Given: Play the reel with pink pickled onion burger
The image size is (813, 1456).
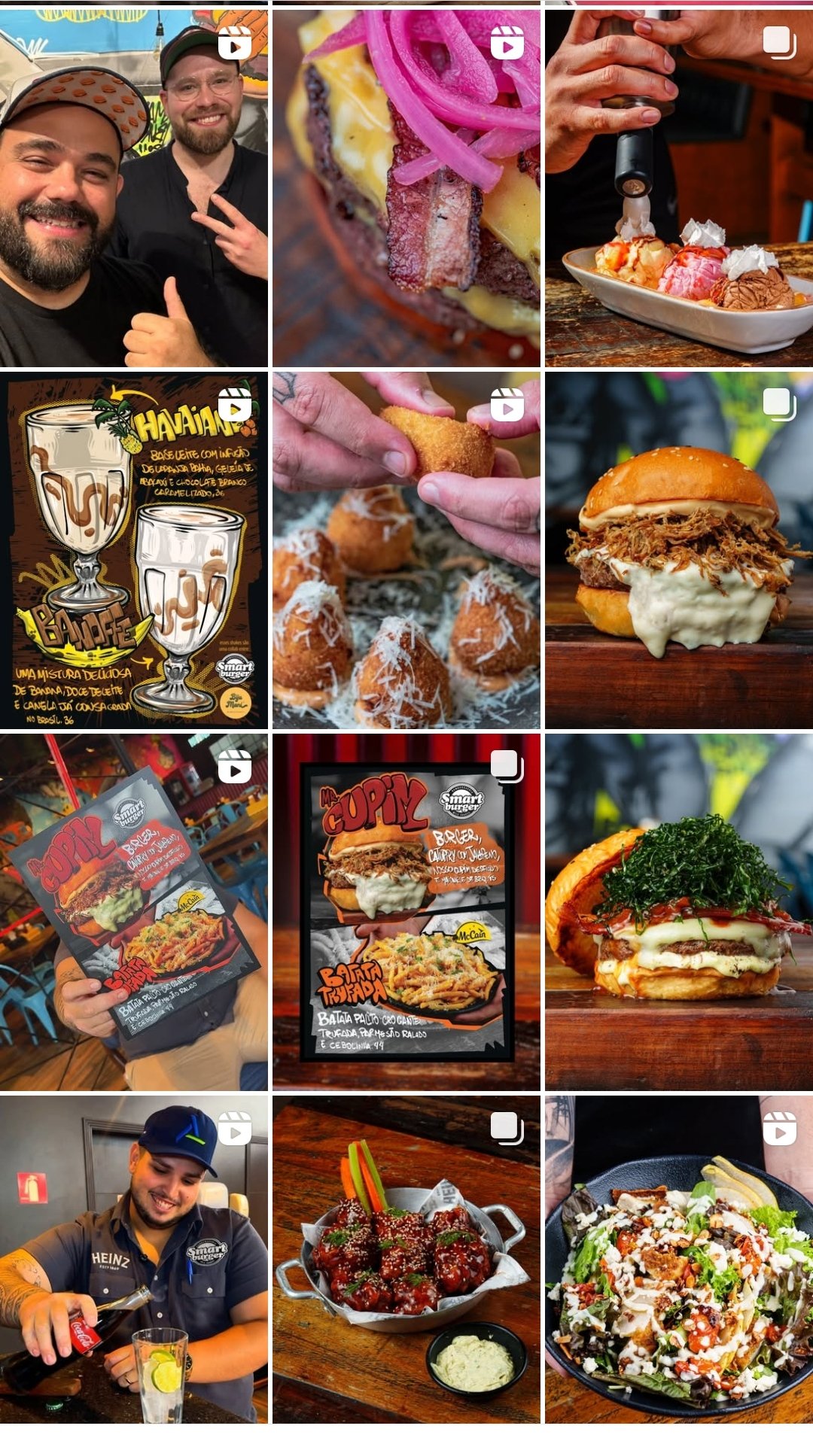Looking at the screenshot, I should click(x=406, y=188).
